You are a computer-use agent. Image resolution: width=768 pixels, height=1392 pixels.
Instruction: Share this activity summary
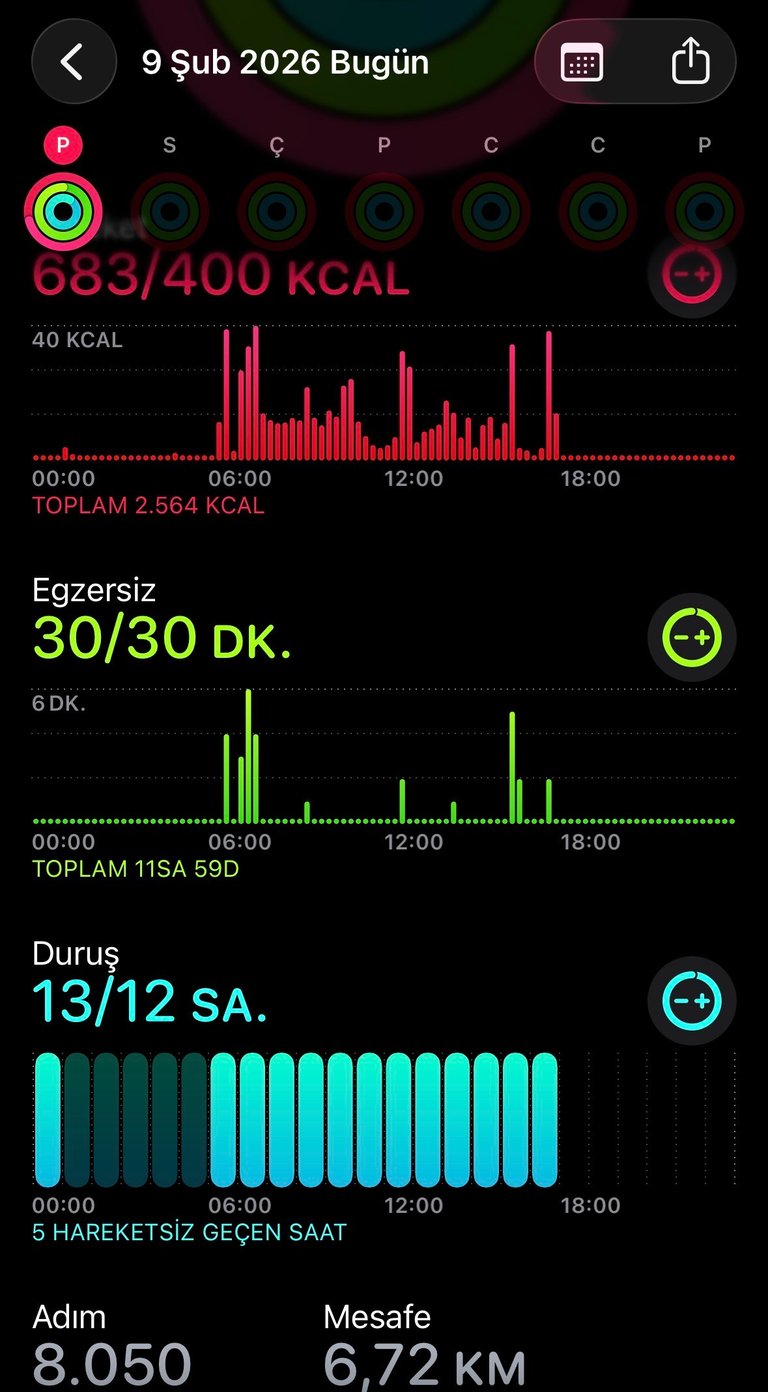click(690, 62)
